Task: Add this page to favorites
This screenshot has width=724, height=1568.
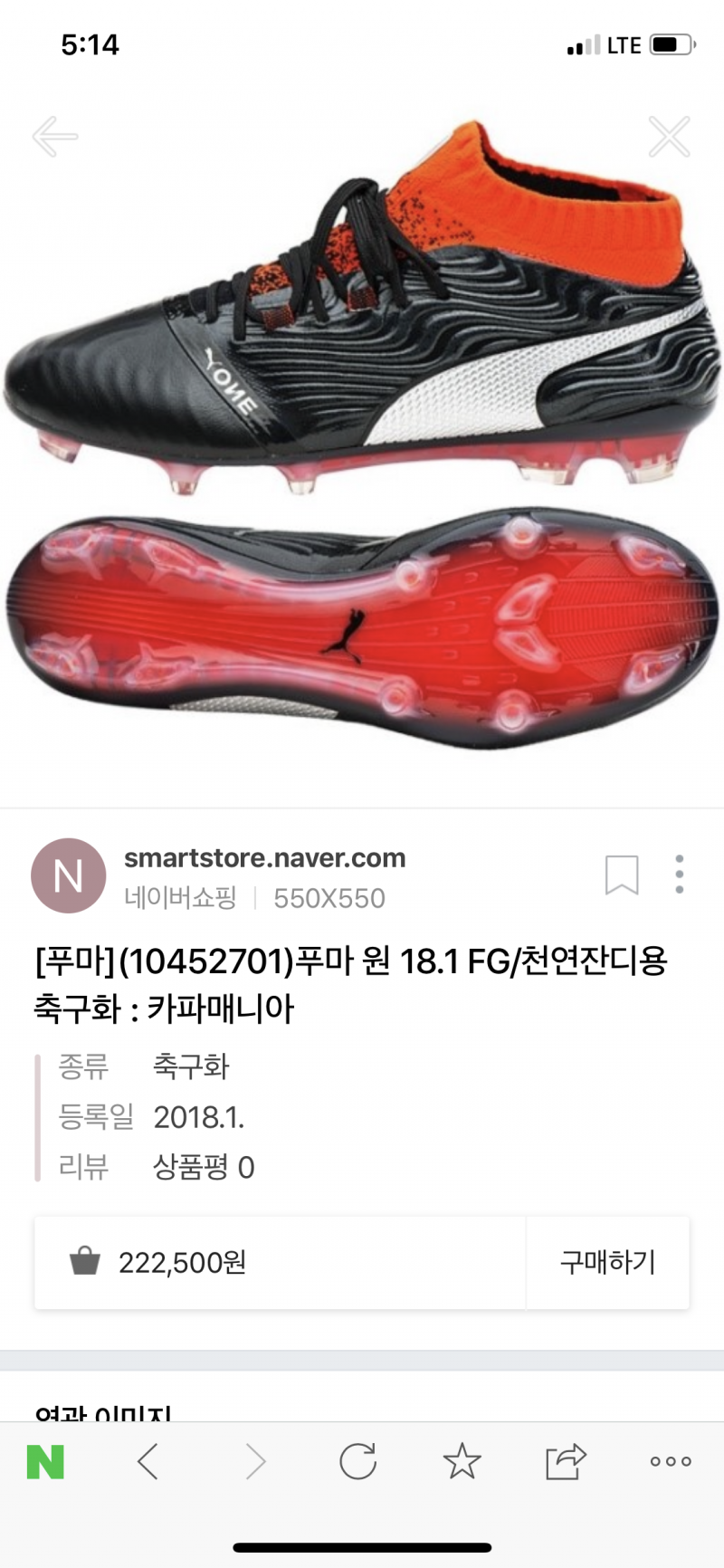Action: point(462,1461)
